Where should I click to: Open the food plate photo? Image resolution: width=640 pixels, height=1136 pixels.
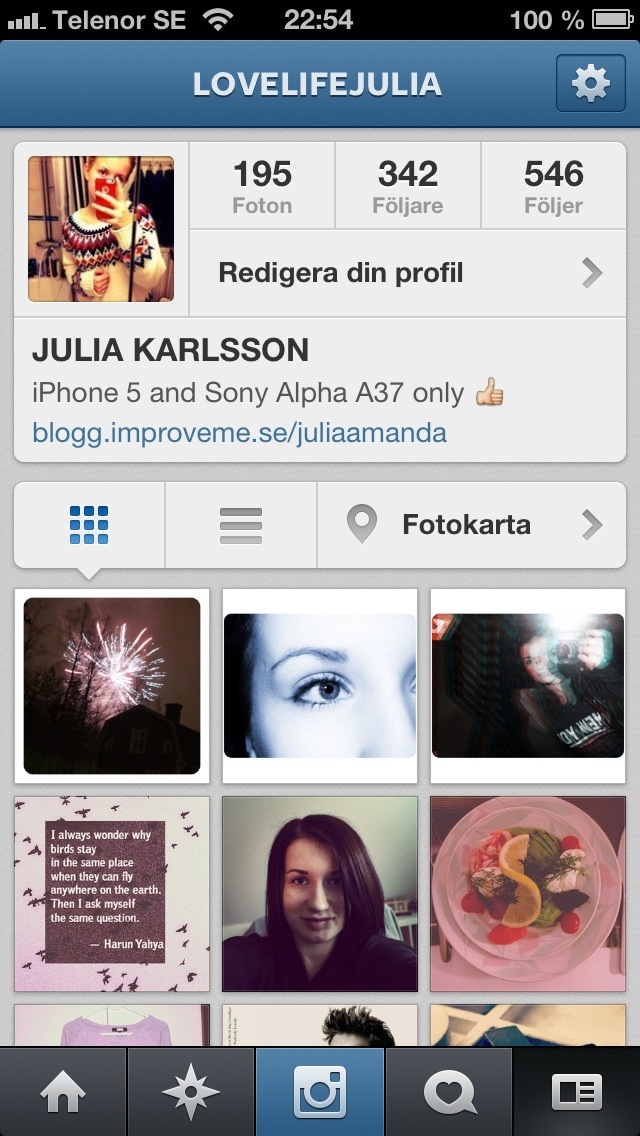pyautogui.click(x=527, y=894)
